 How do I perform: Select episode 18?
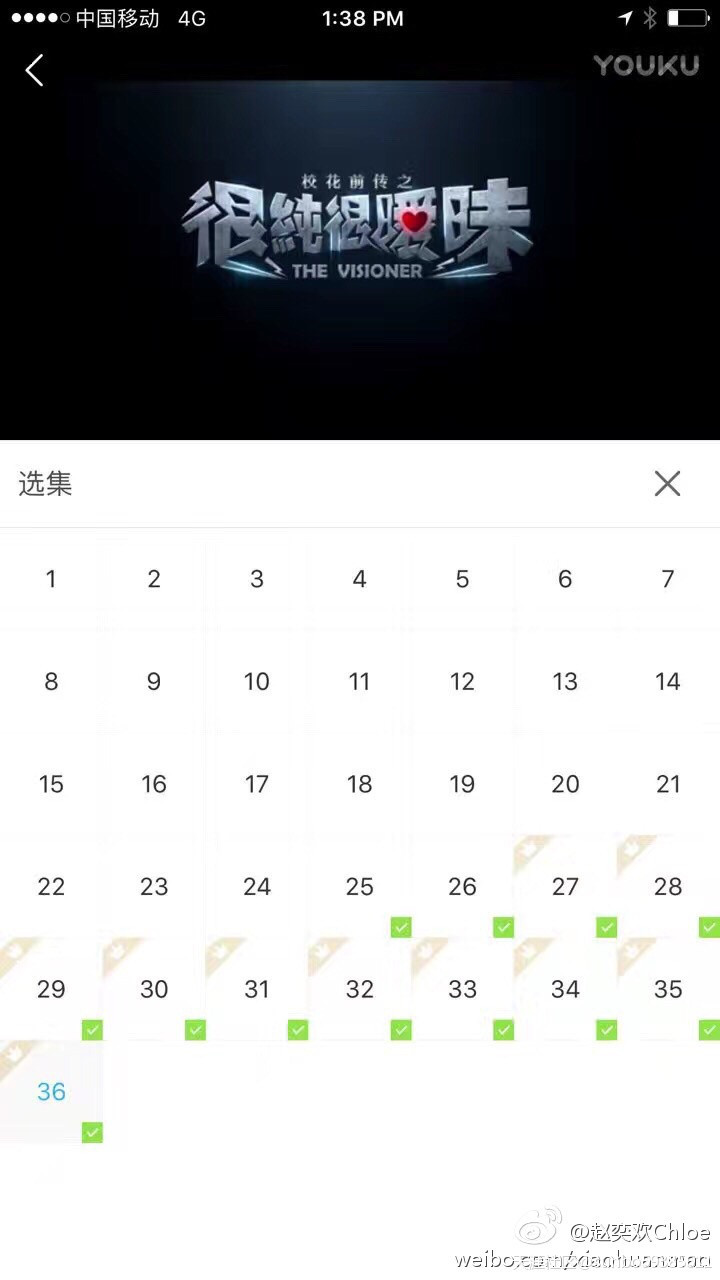(x=360, y=785)
